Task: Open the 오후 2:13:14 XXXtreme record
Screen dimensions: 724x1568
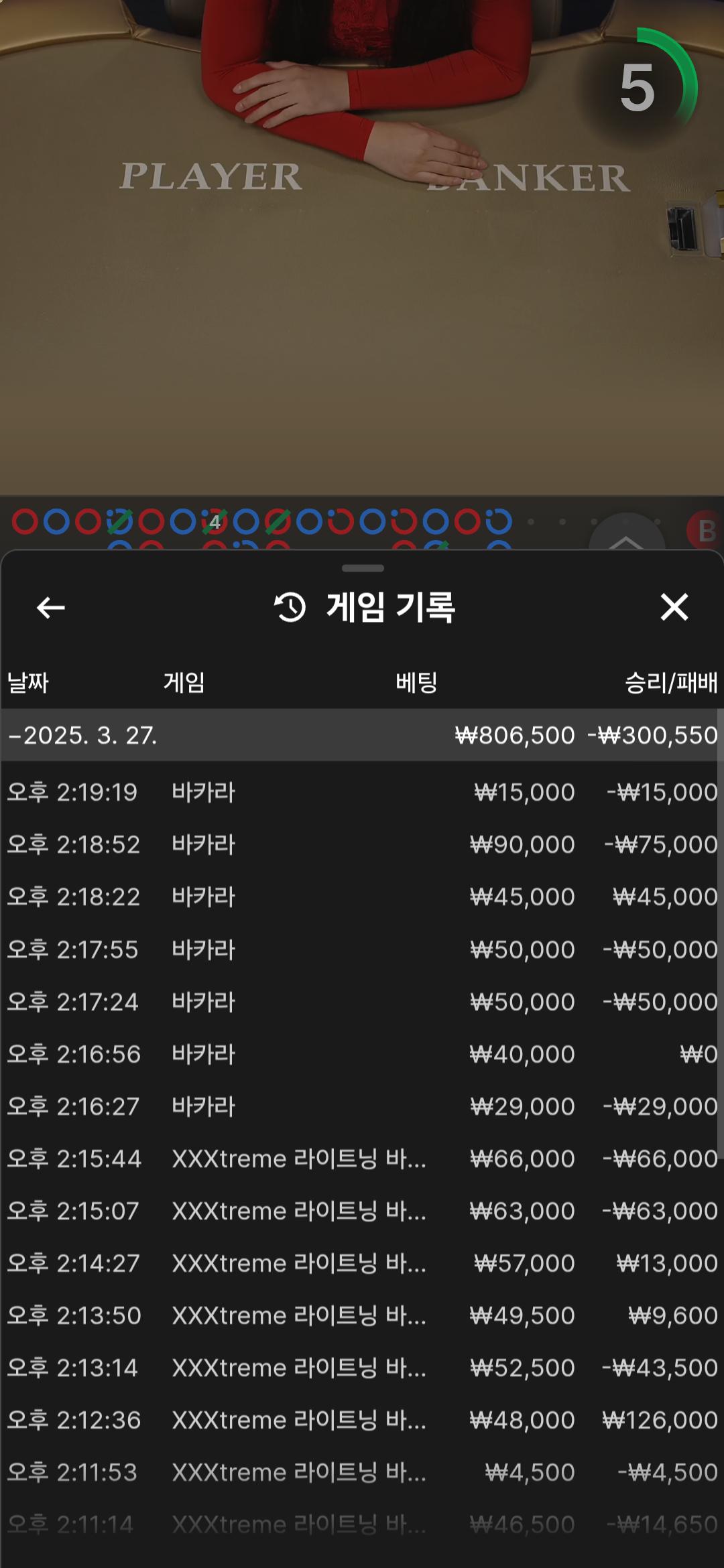Action: (x=362, y=1368)
